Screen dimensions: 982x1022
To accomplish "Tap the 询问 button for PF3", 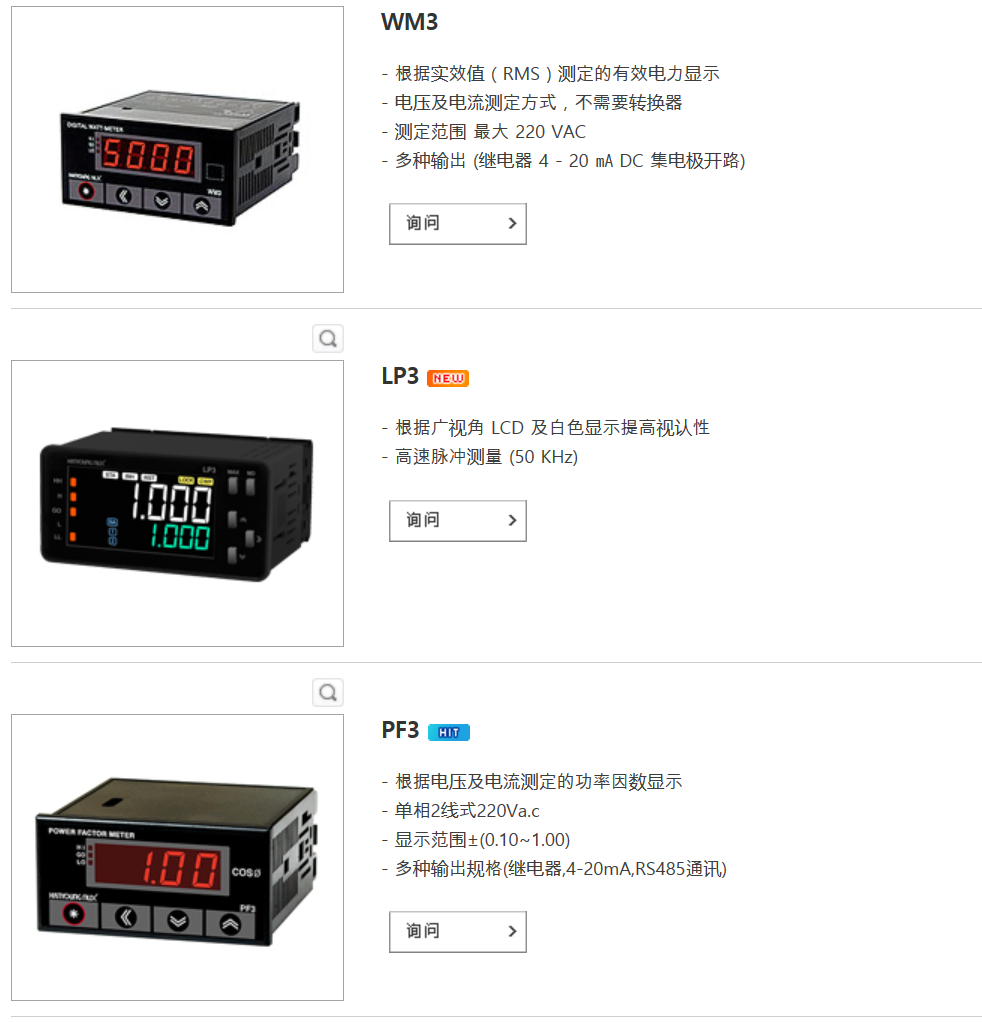I will pos(457,931).
